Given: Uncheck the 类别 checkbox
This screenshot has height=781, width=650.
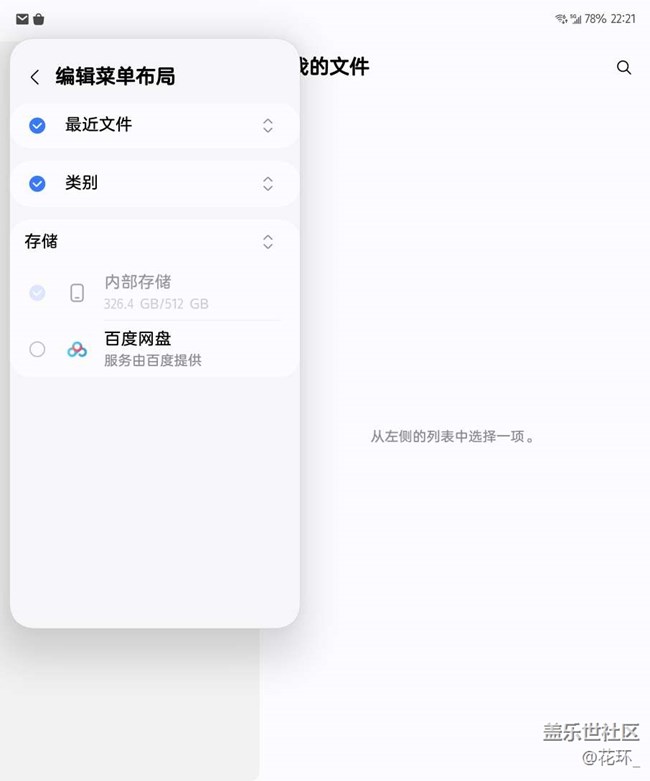Looking at the screenshot, I should pos(37,184).
